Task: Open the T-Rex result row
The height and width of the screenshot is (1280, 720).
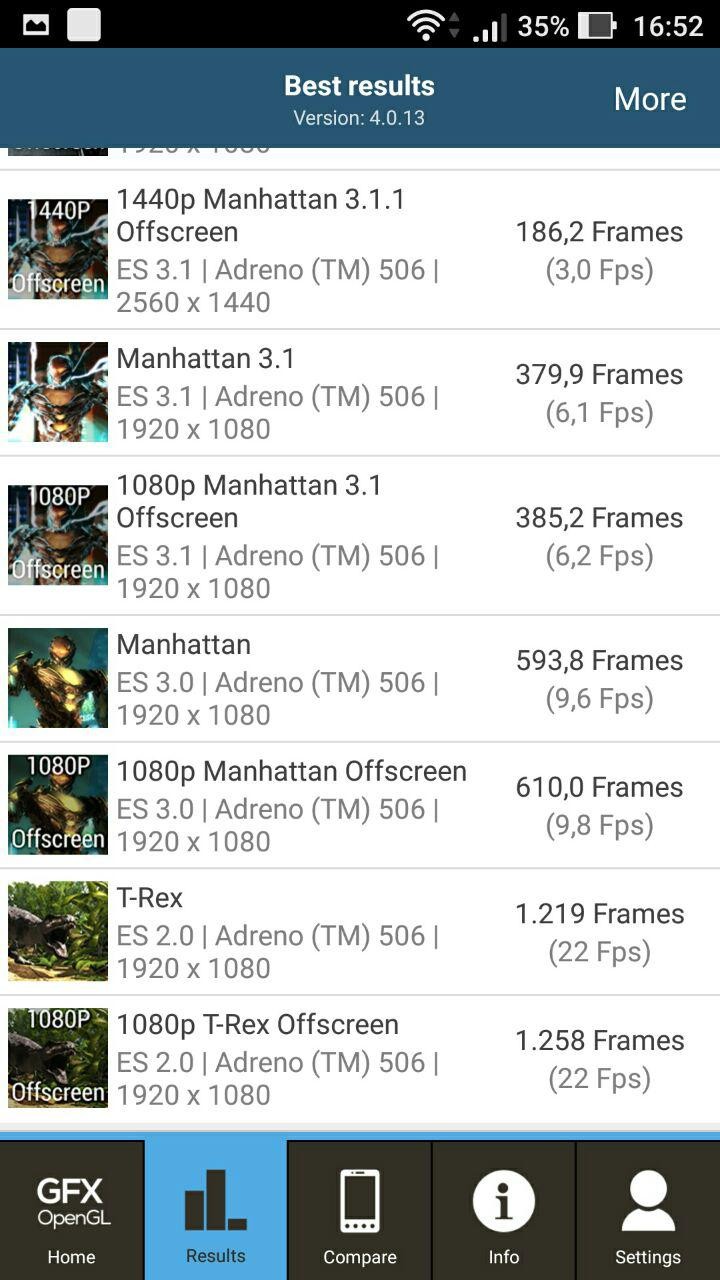Action: 360,932
